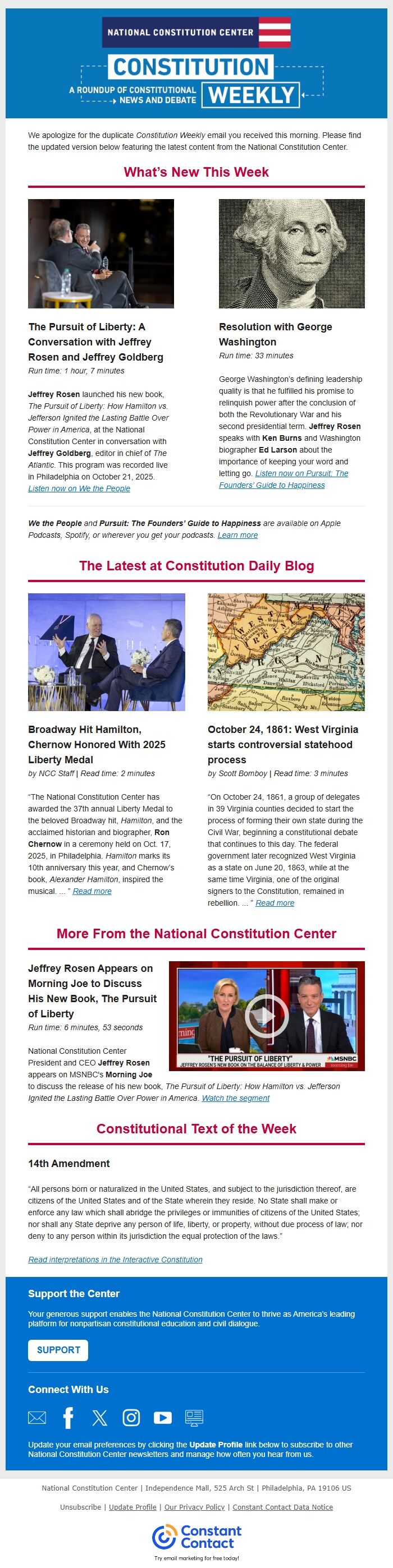
Task: Tap the SUPPORT button
Action: 58,1349
